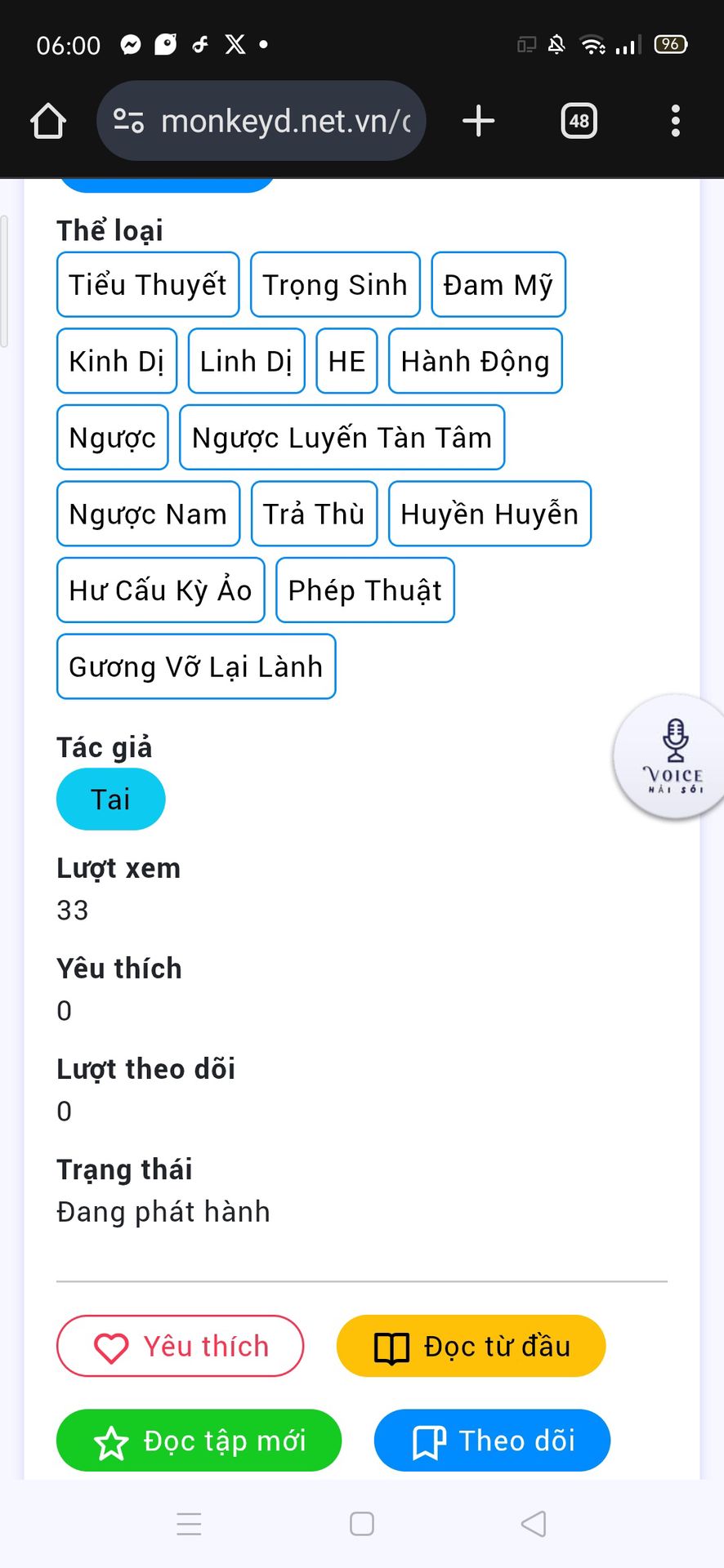Open the browser home page
Image resolution: width=724 pixels, height=1568 pixels.
point(48,122)
